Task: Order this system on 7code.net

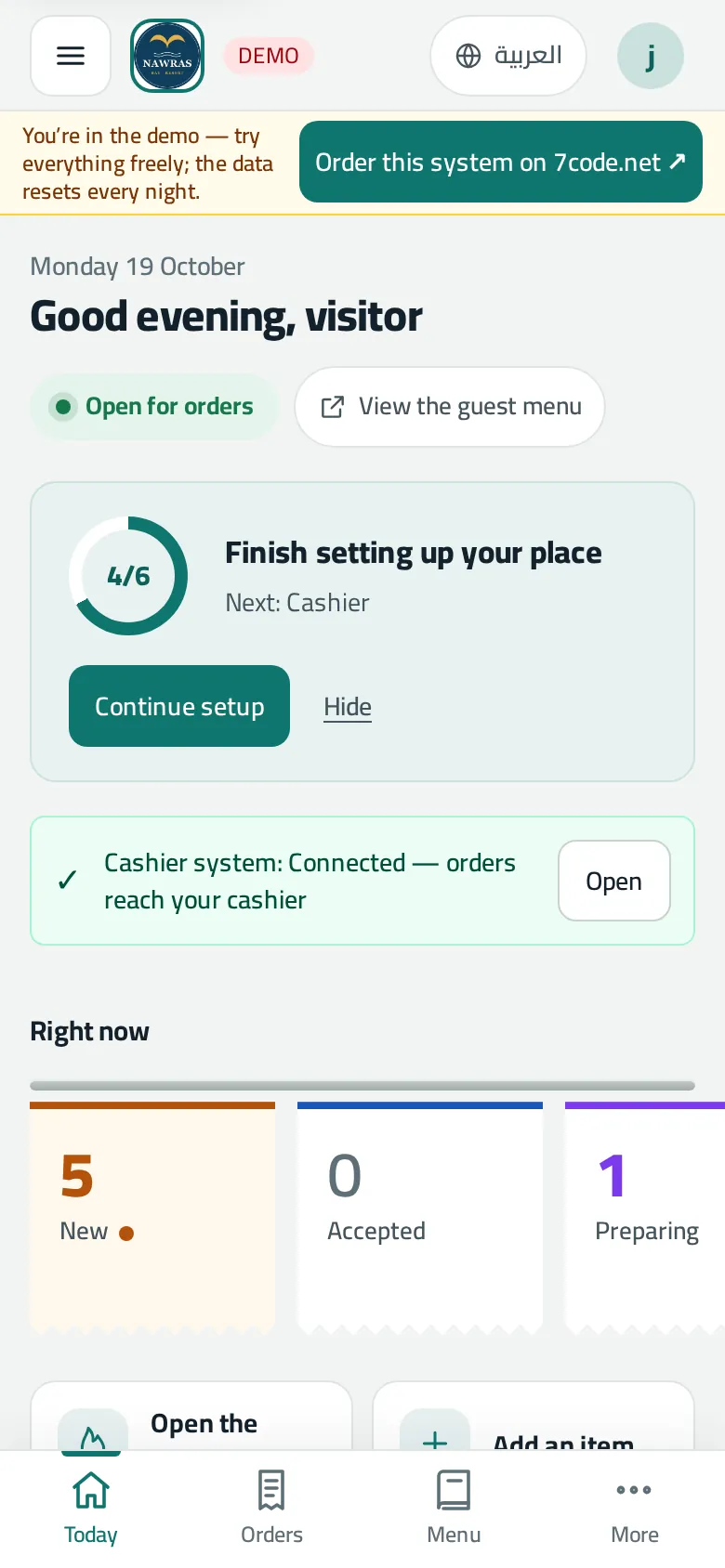Action: 501,162
